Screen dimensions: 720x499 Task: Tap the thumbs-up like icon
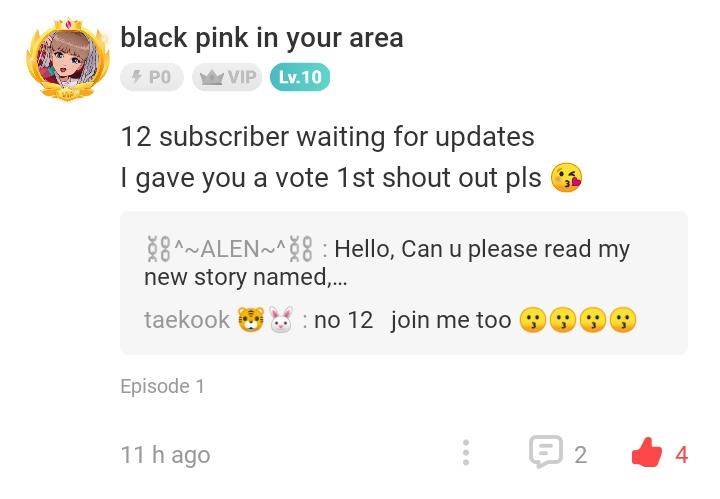[647, 453]
